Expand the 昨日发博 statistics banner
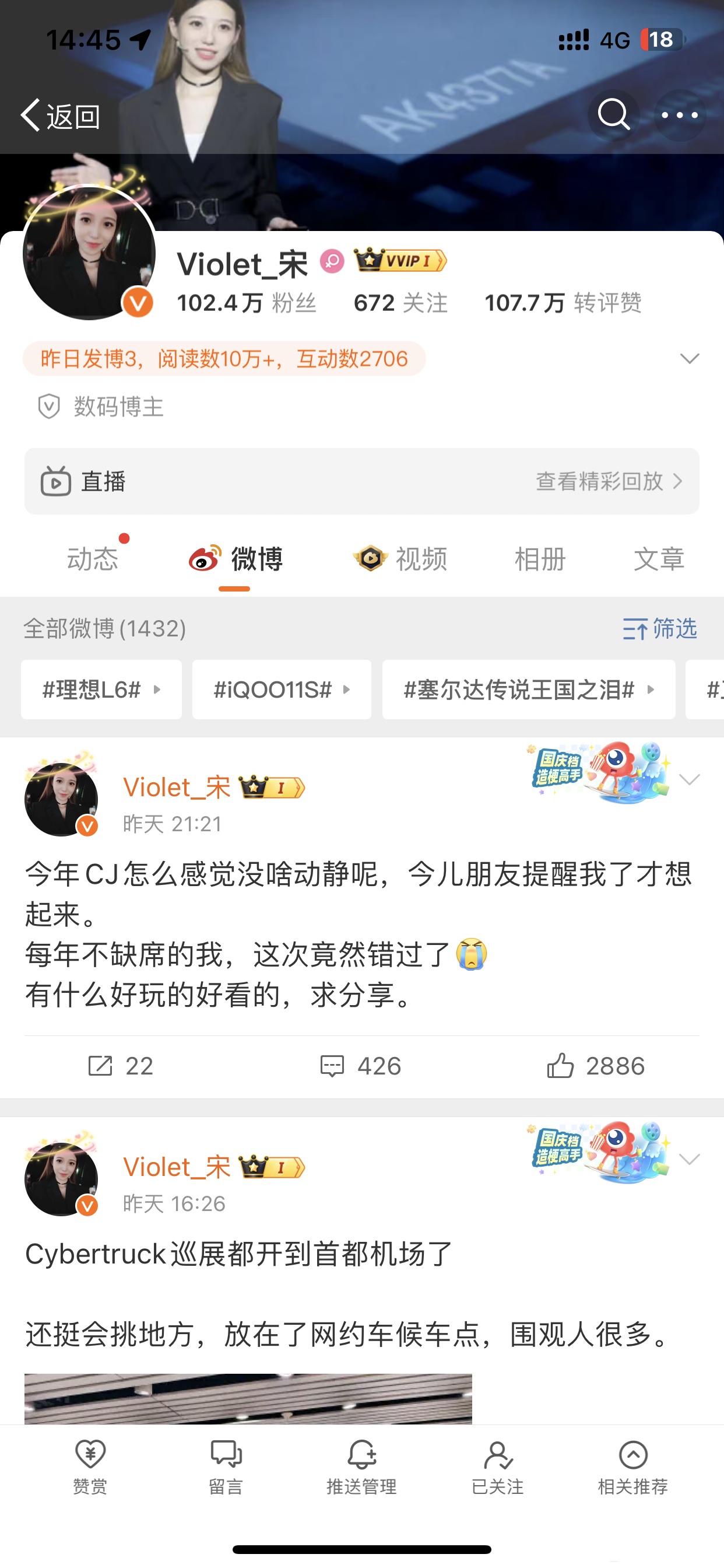Viewport: 724px width, 1568px height. tap(690, 359)
